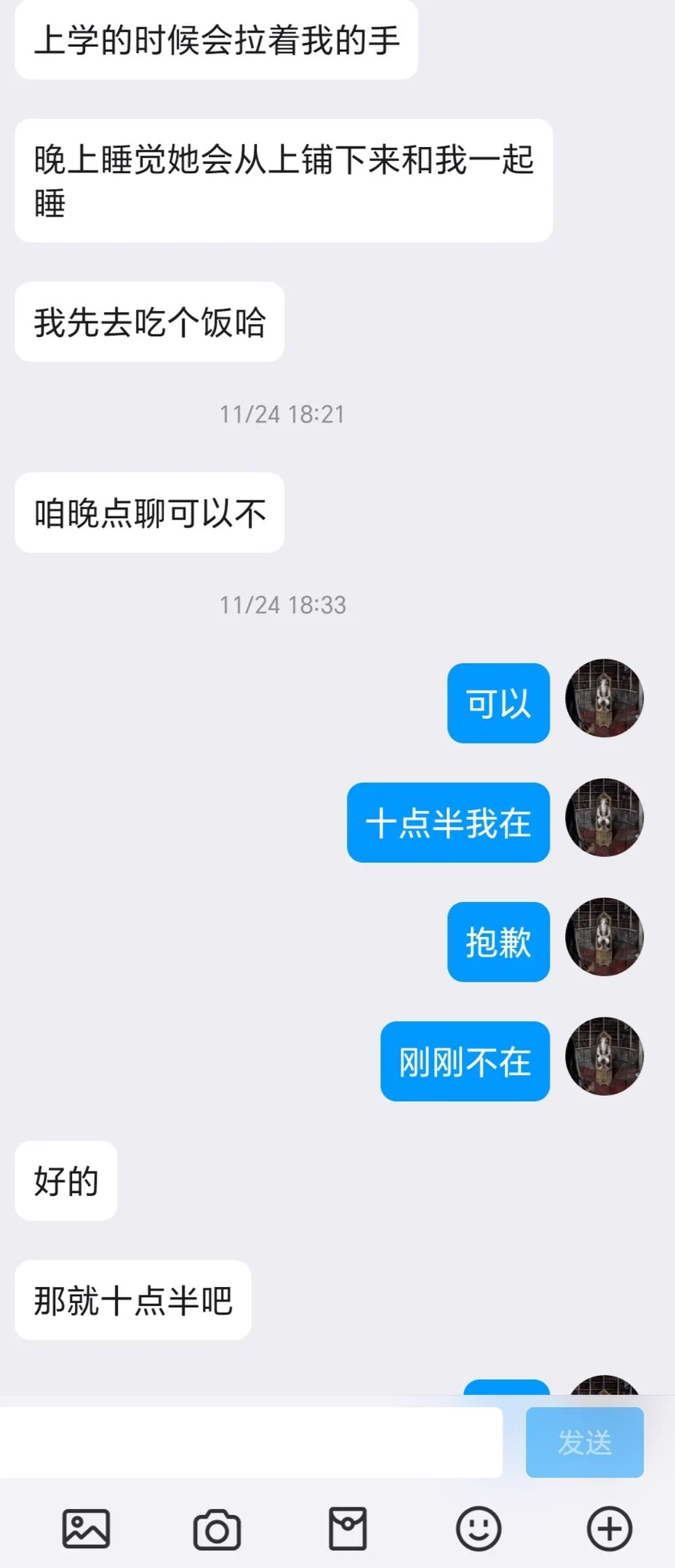This screenshot has width=675, height=1568.
Task: Open the emoji picker
Action: pos(478,1529)
